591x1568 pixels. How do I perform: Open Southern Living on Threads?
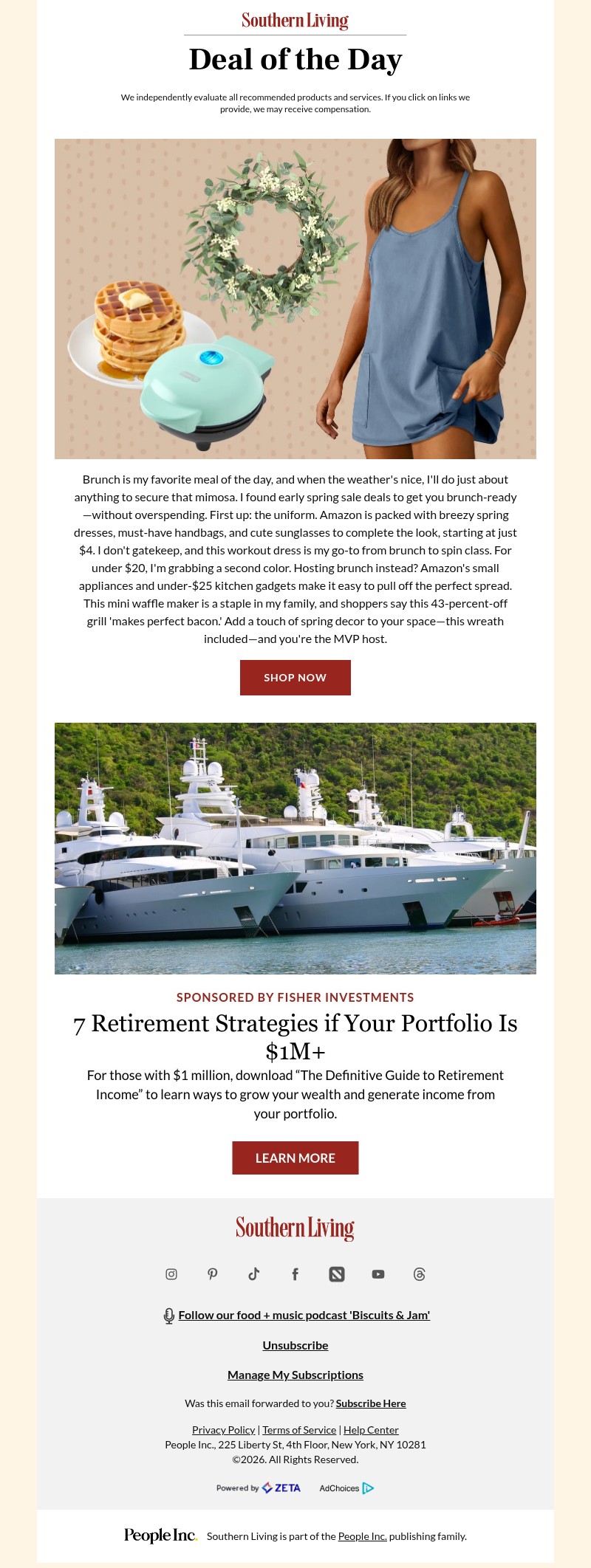point(420,1274)
